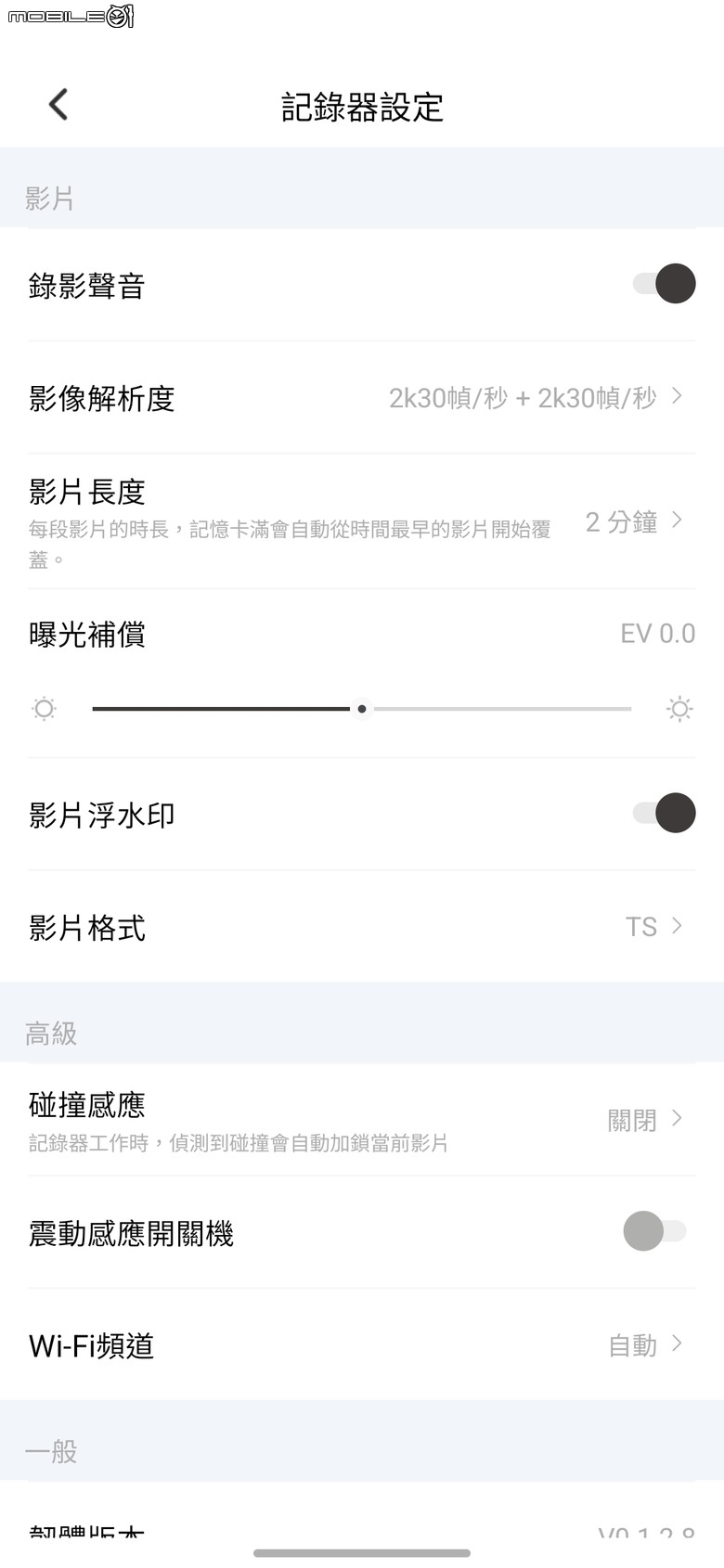Open the 韌體版本 firmware version entry
This screenshot has width=724, height=1568.
(x=362, y=1531)
